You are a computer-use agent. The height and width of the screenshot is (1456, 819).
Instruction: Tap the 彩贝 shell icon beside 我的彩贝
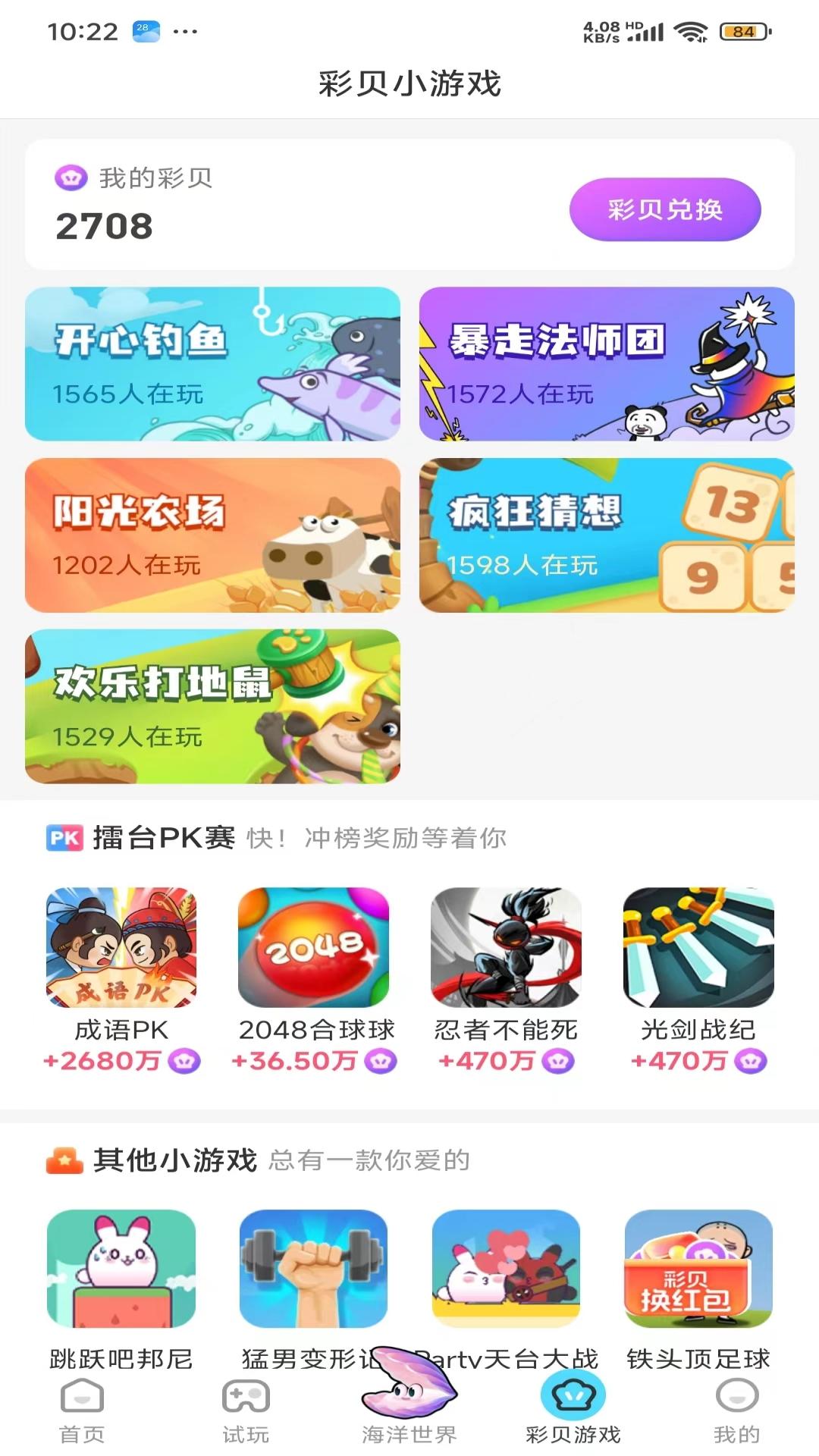[71, 176]
